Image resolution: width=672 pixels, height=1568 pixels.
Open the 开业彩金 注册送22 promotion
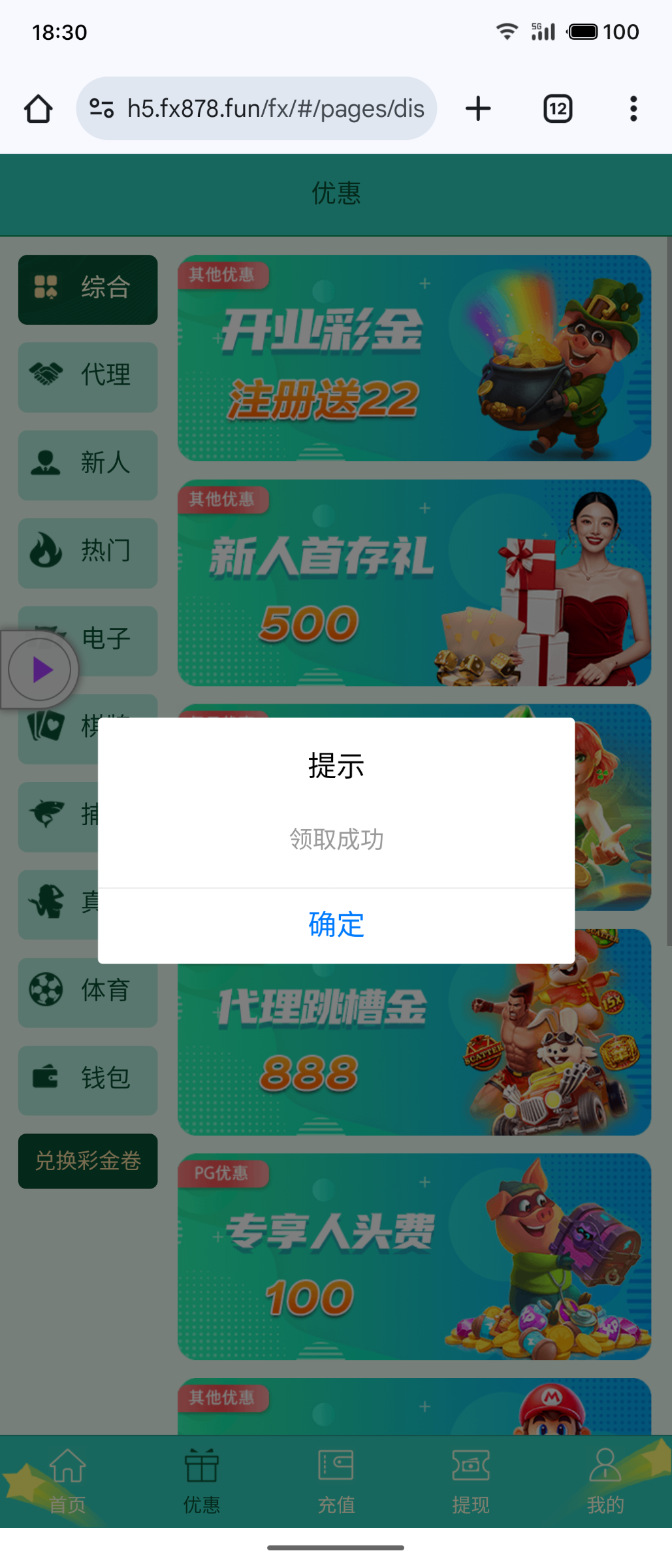[x=414, y=358]
